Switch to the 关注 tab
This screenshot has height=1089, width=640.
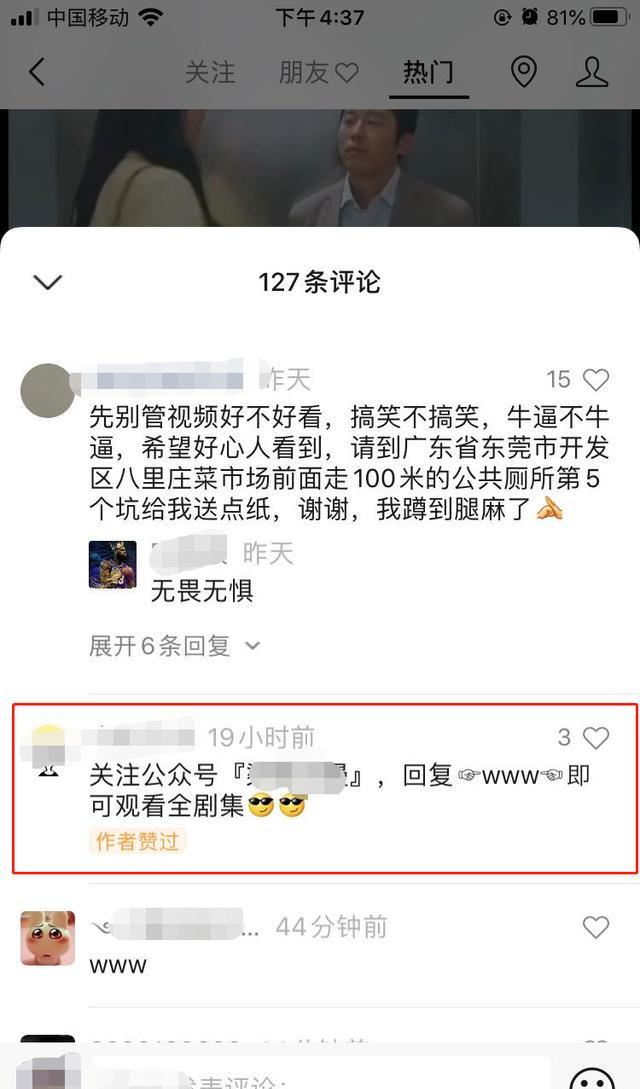pos(210,72)
